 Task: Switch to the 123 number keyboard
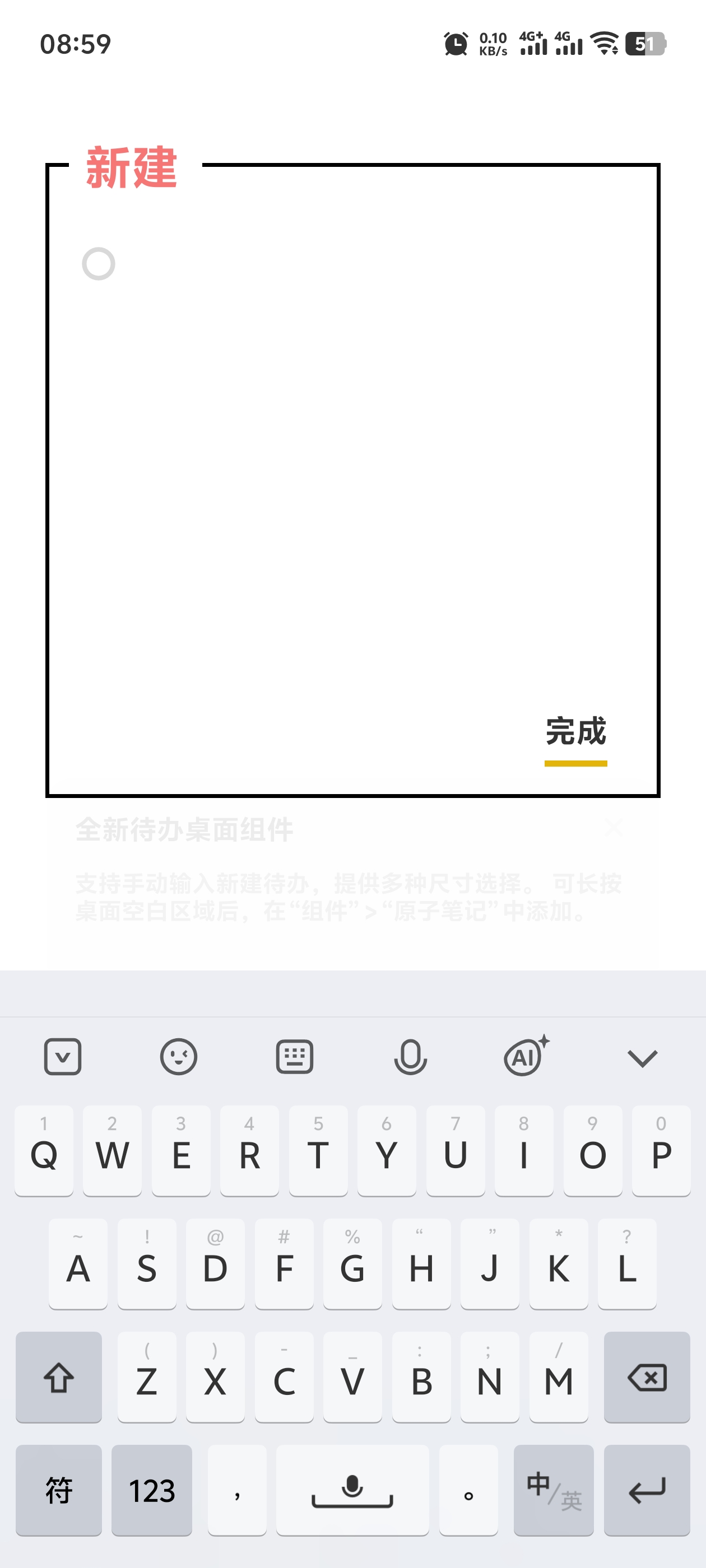point(152,1490)
